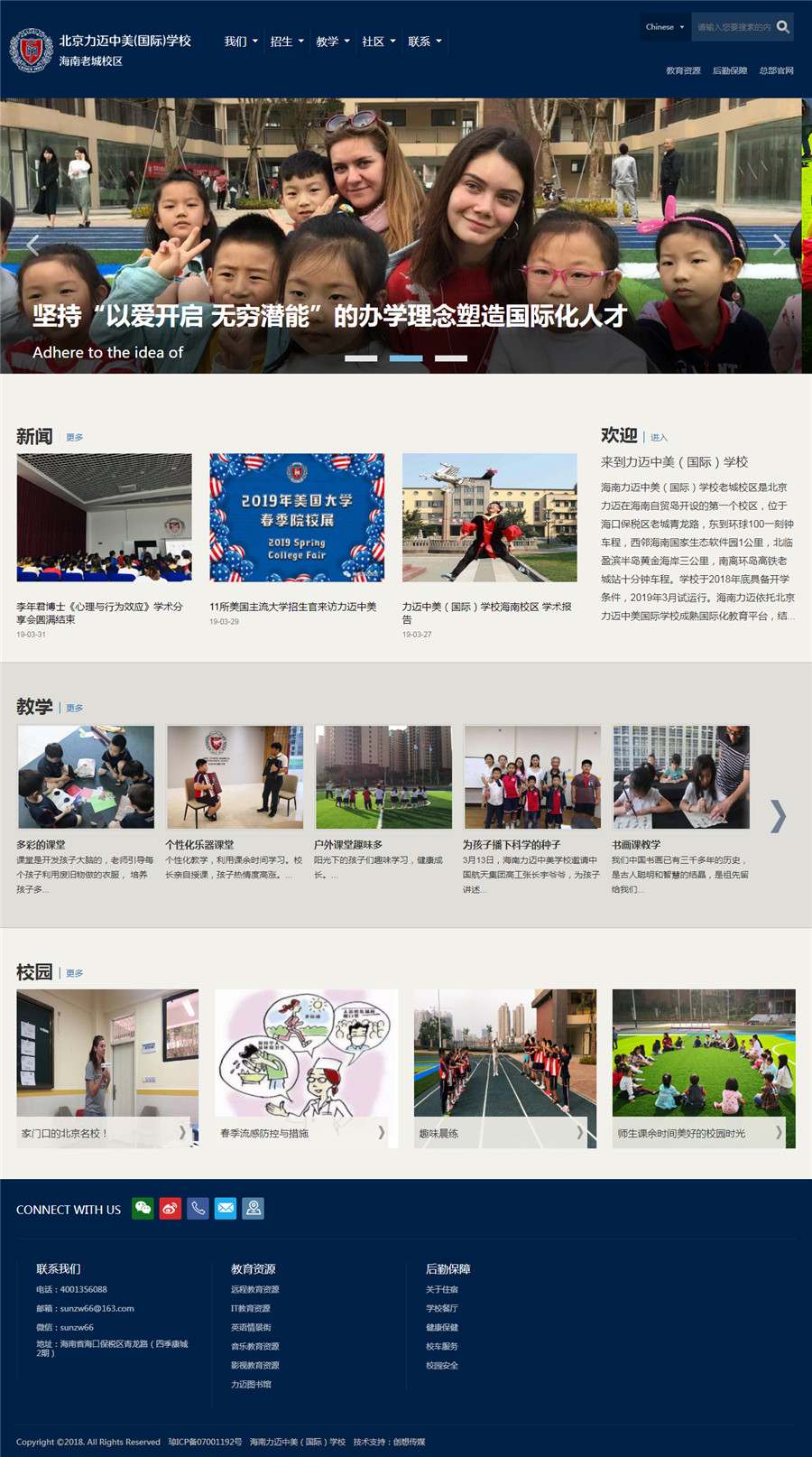This screenshot has width=812, height=1457.
Task: Focus the site search input field
Action: 733,27
